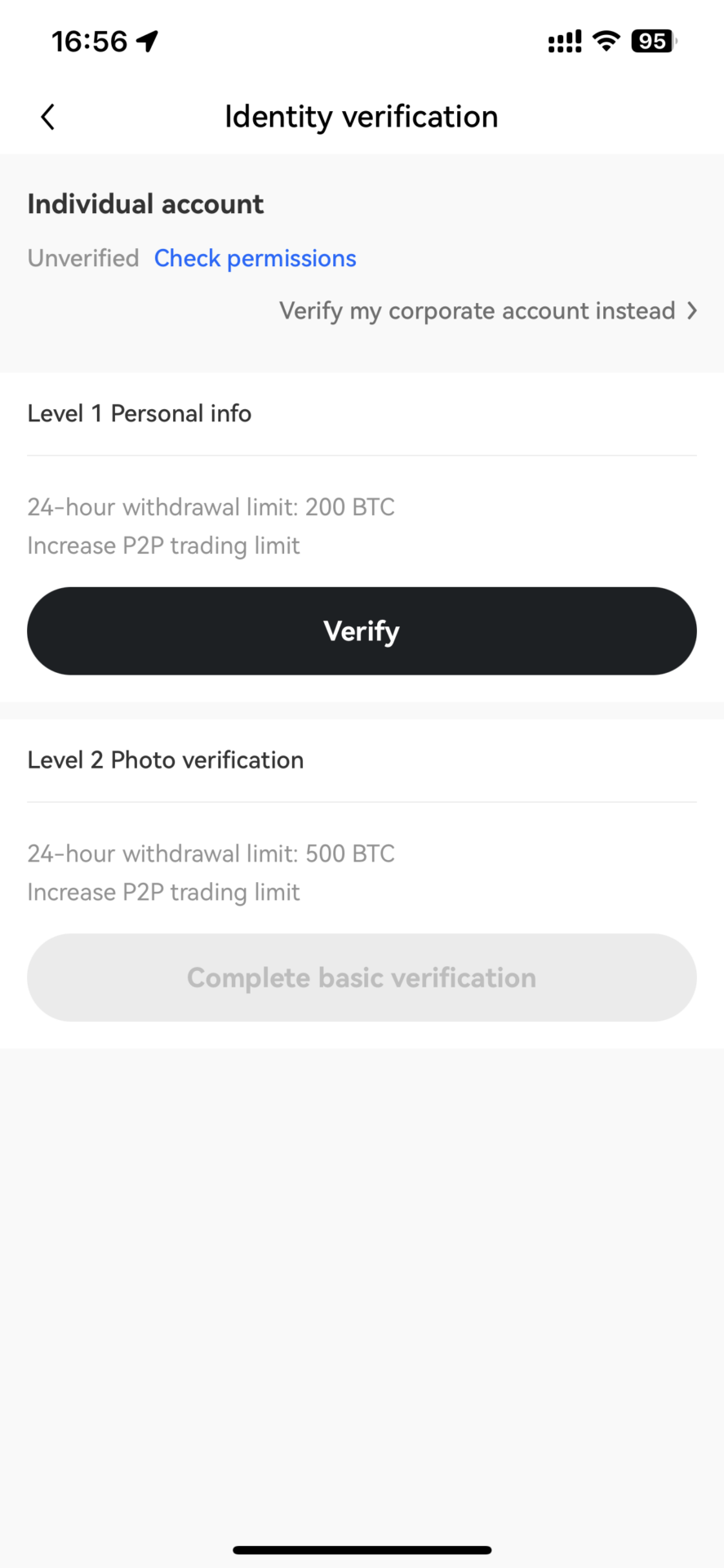
Task: Tap Verify for Level 1 Personal info
Action: point(362,630)
